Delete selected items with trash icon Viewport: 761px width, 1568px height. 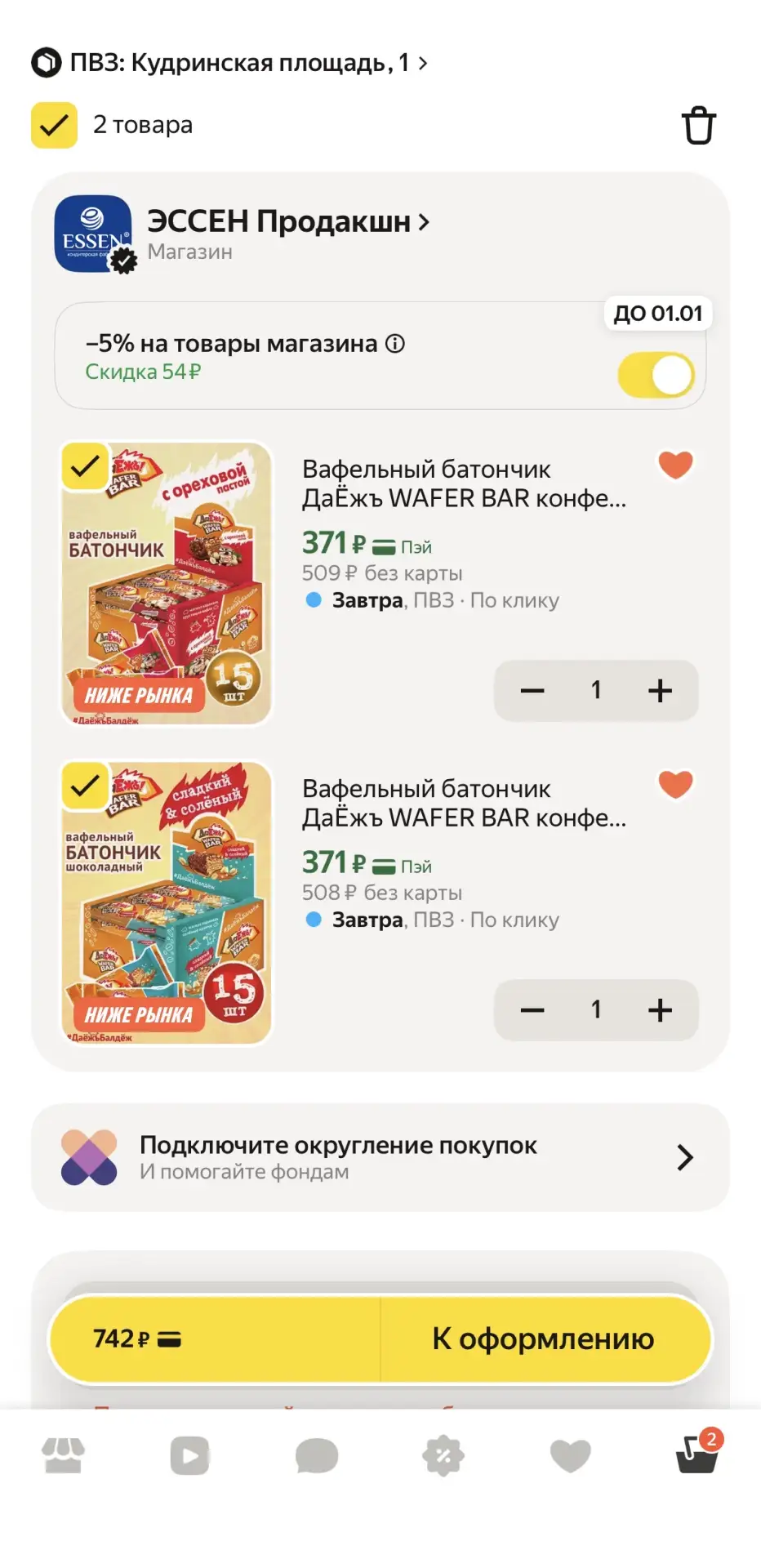698,125
